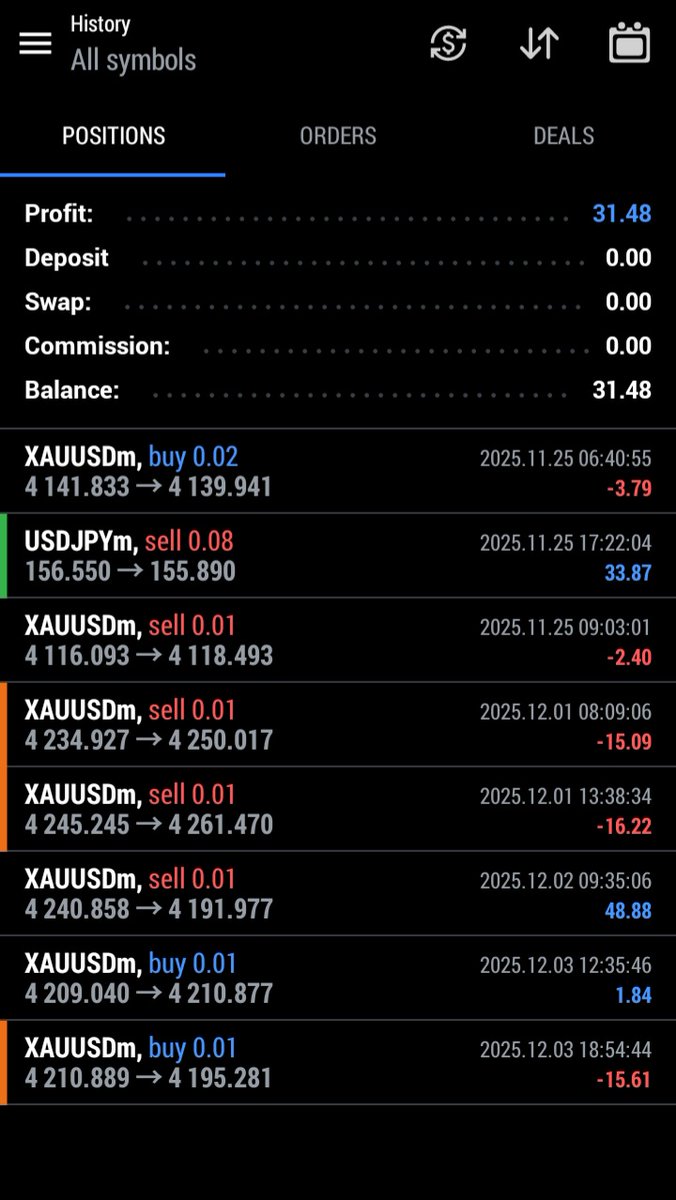
Task: Open the sort arrows option
Action: (539, 43)
